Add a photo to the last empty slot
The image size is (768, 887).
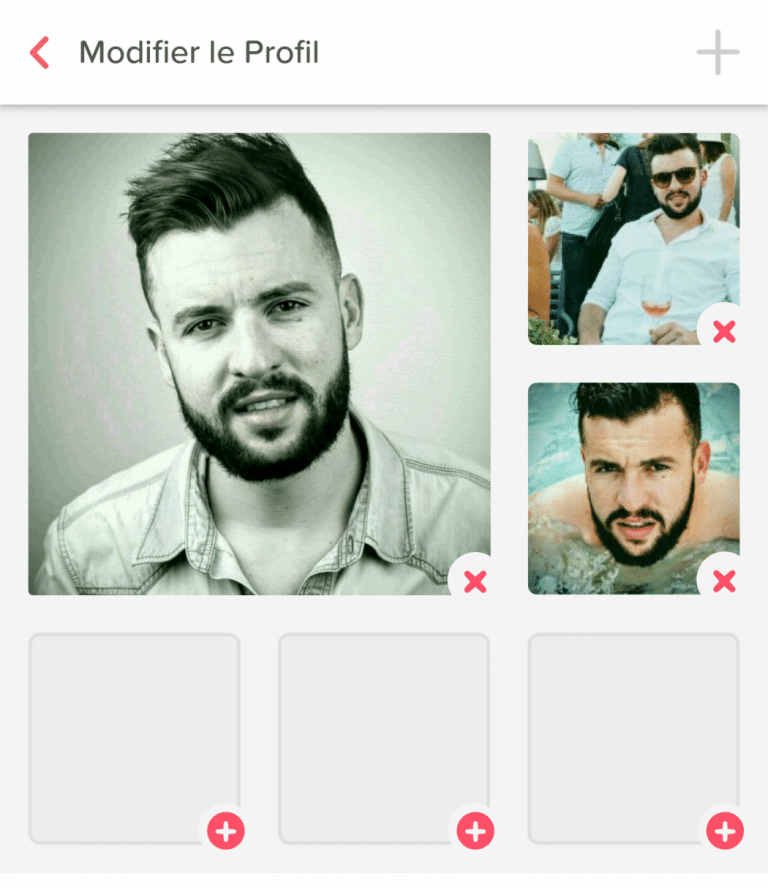pyautogui.click(x=724, y=830)
